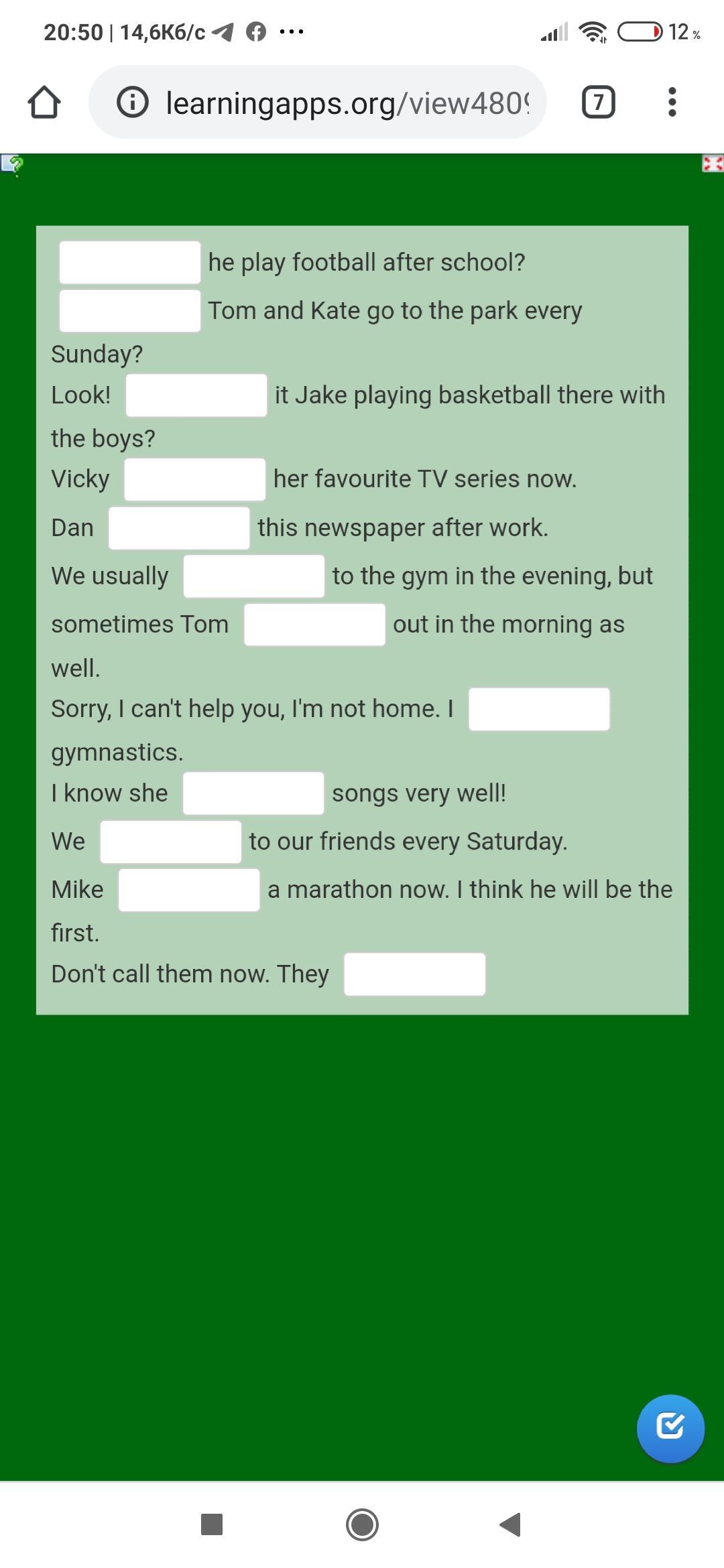This screenshot has height=1568, width=724.
Task: Tap the blank after "sometimes Tom"
Action: click(314, 625)
